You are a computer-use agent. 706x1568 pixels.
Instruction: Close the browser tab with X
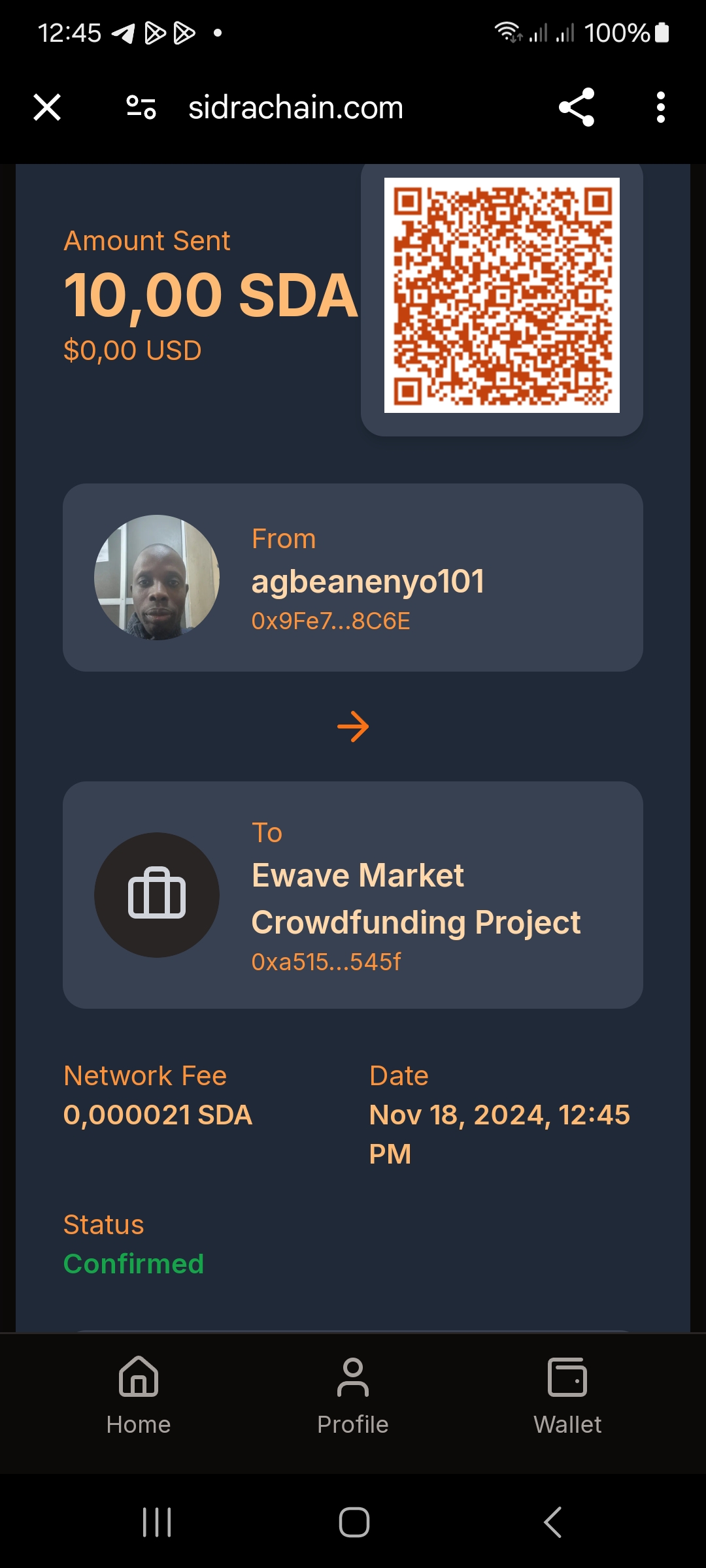coord(47,107)
